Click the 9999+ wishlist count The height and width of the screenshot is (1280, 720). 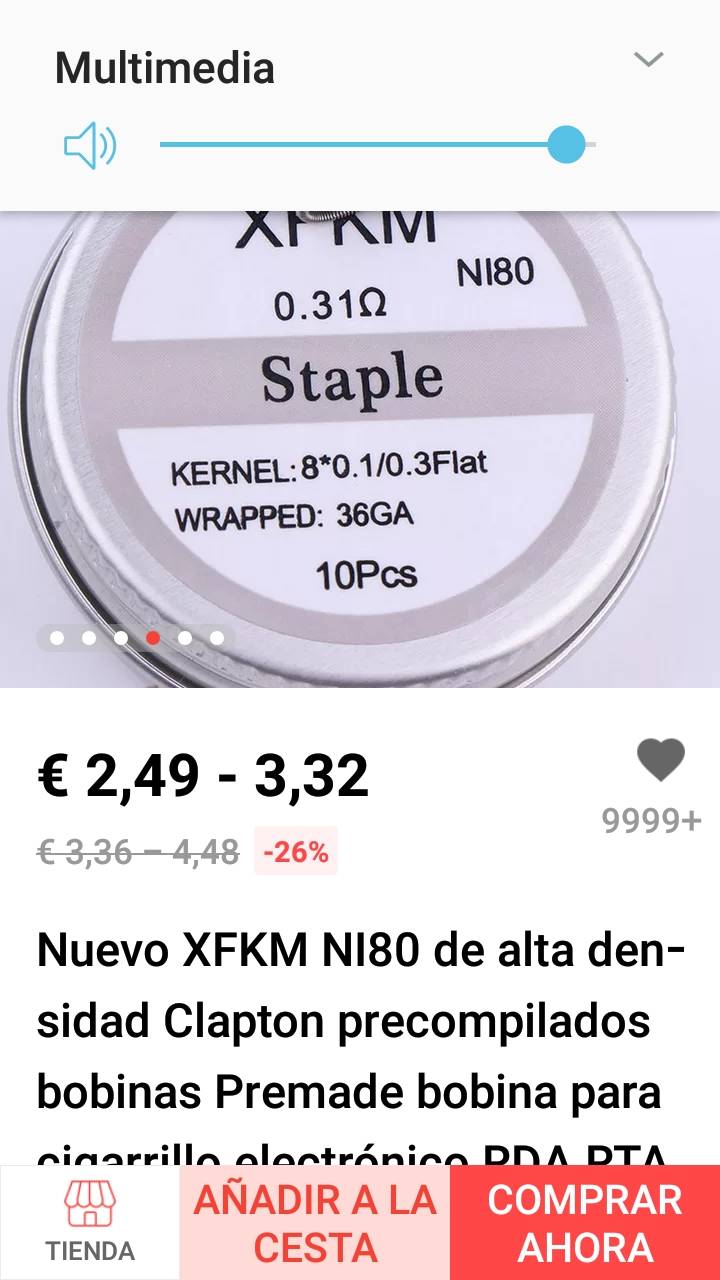650,822
